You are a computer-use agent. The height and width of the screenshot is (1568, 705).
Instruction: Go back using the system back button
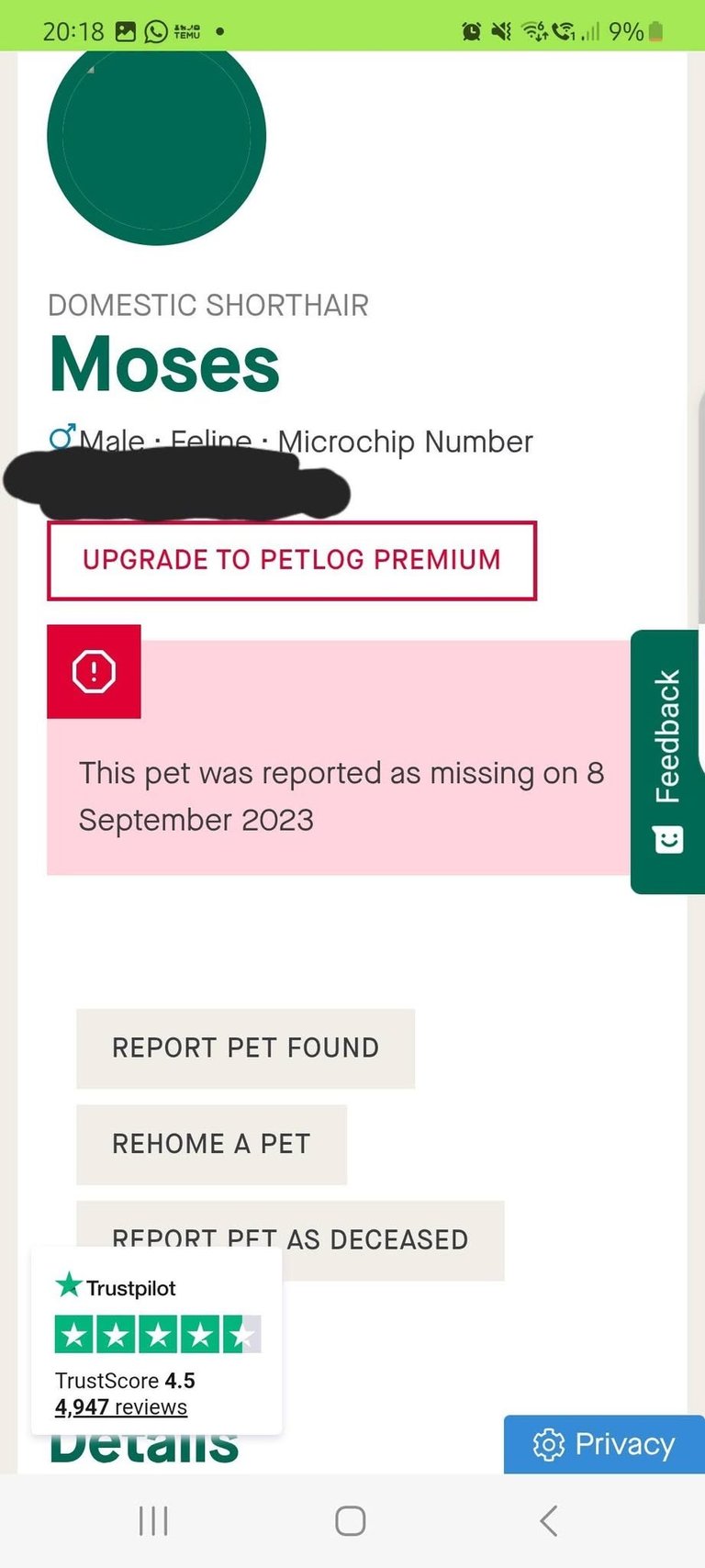[x=548, y=1521]
